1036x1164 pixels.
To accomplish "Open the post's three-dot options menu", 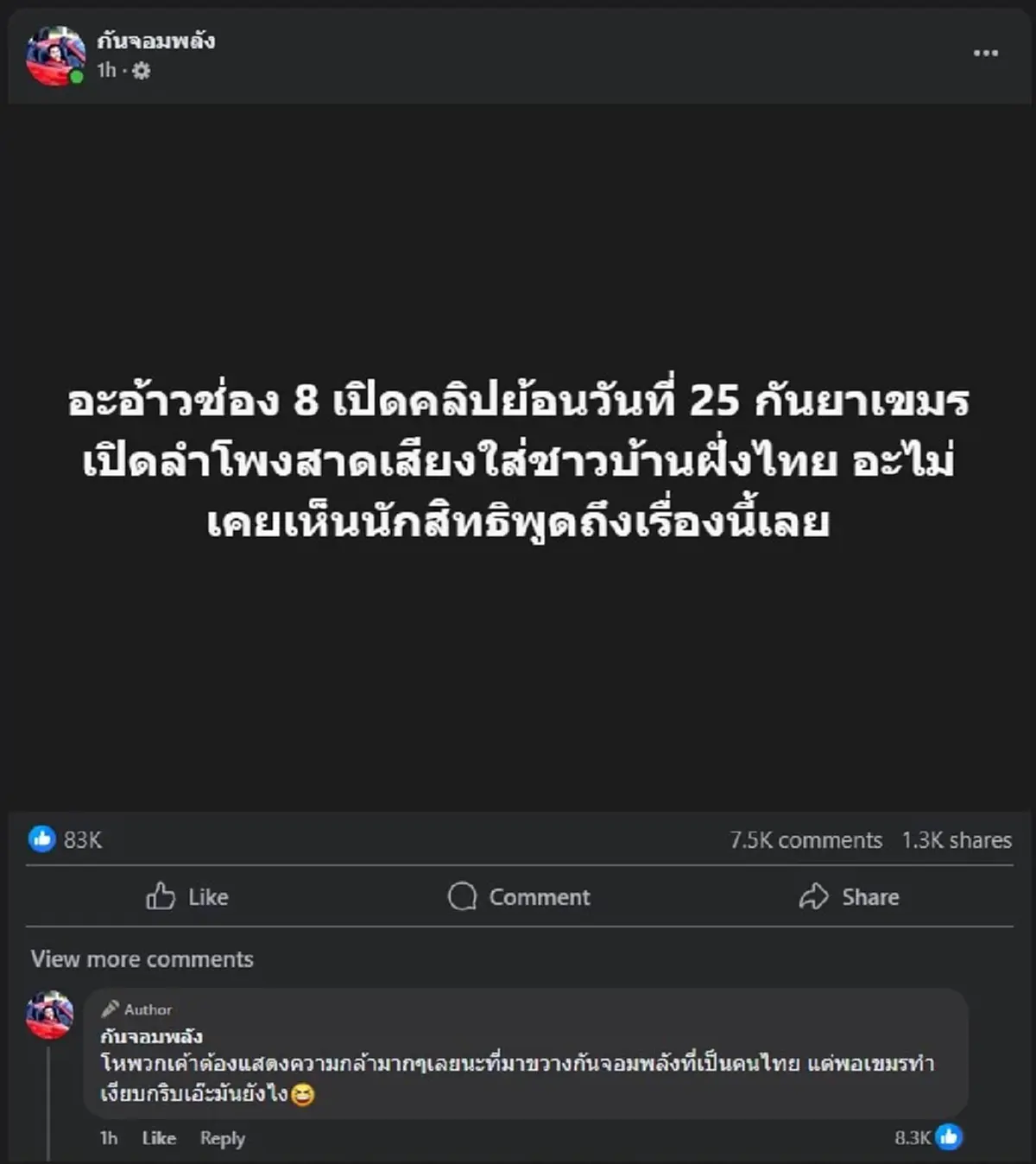I will [x=985, y=54].
